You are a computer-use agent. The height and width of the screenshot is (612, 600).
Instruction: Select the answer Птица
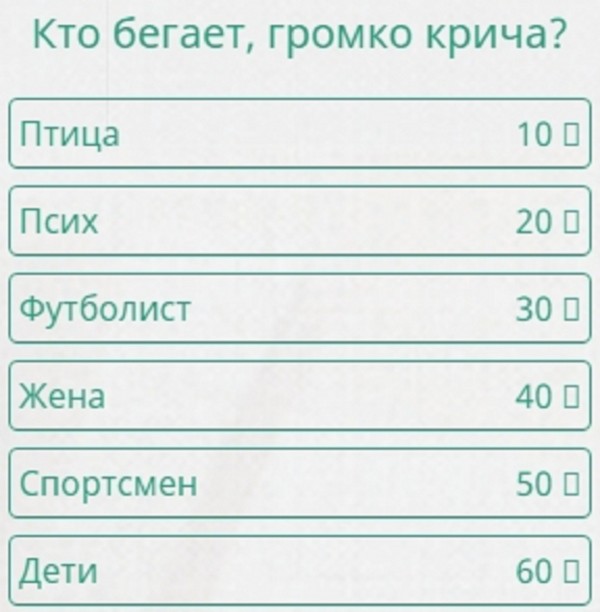[299, 134]
